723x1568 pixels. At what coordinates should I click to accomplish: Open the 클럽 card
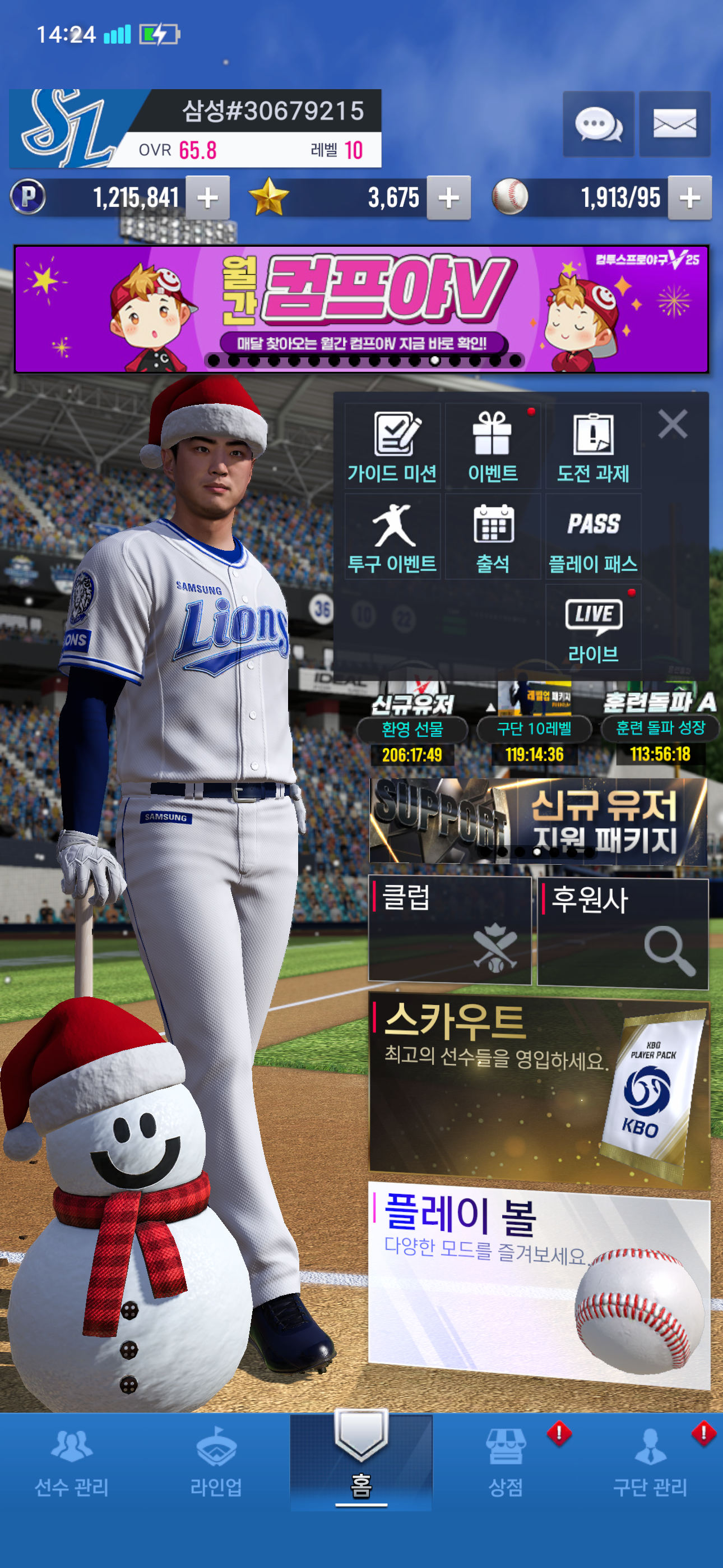pyautogui.click(x=449, y=929)
